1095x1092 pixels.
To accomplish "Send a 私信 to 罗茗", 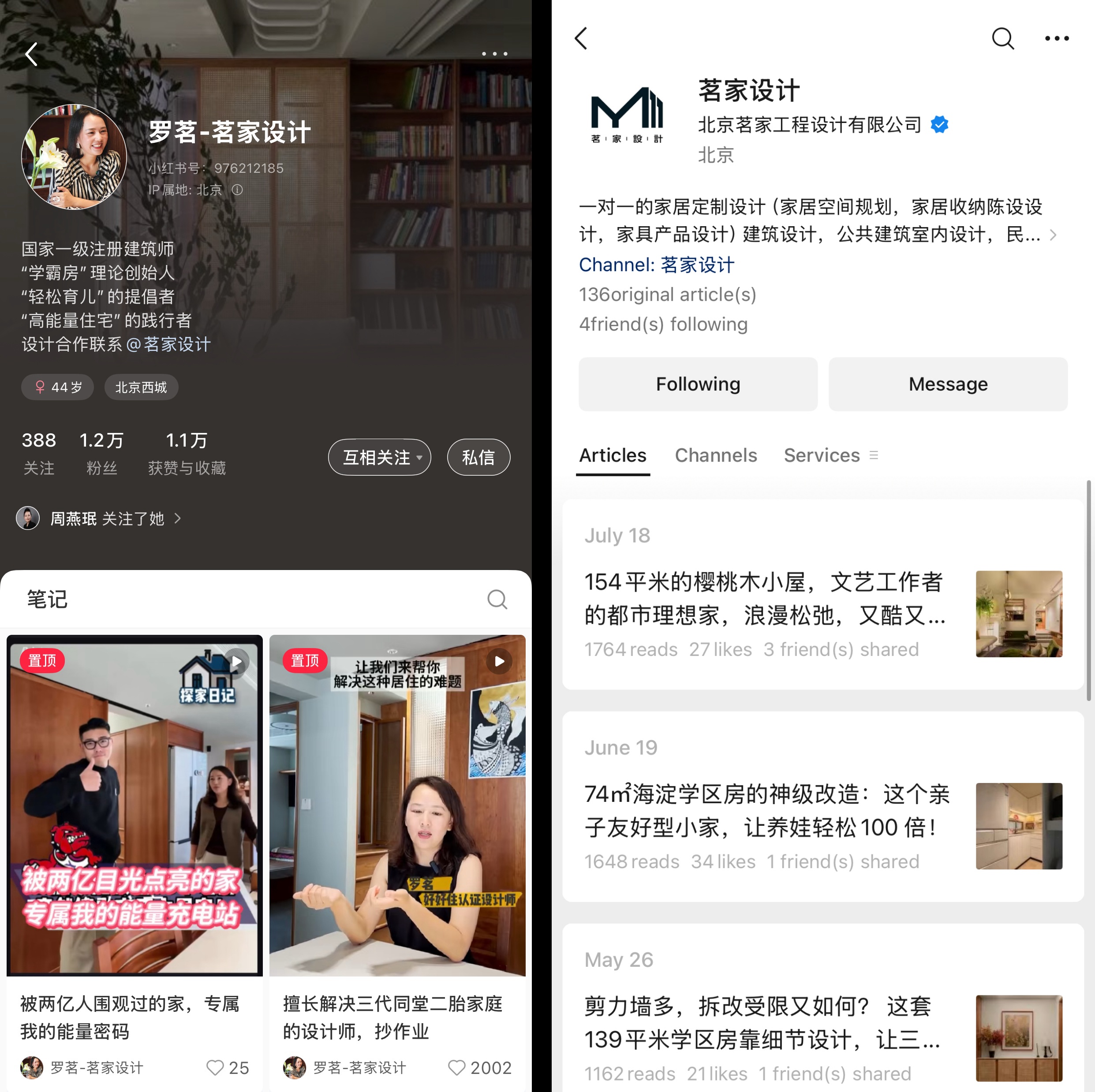I will click(x=478, y=457).
